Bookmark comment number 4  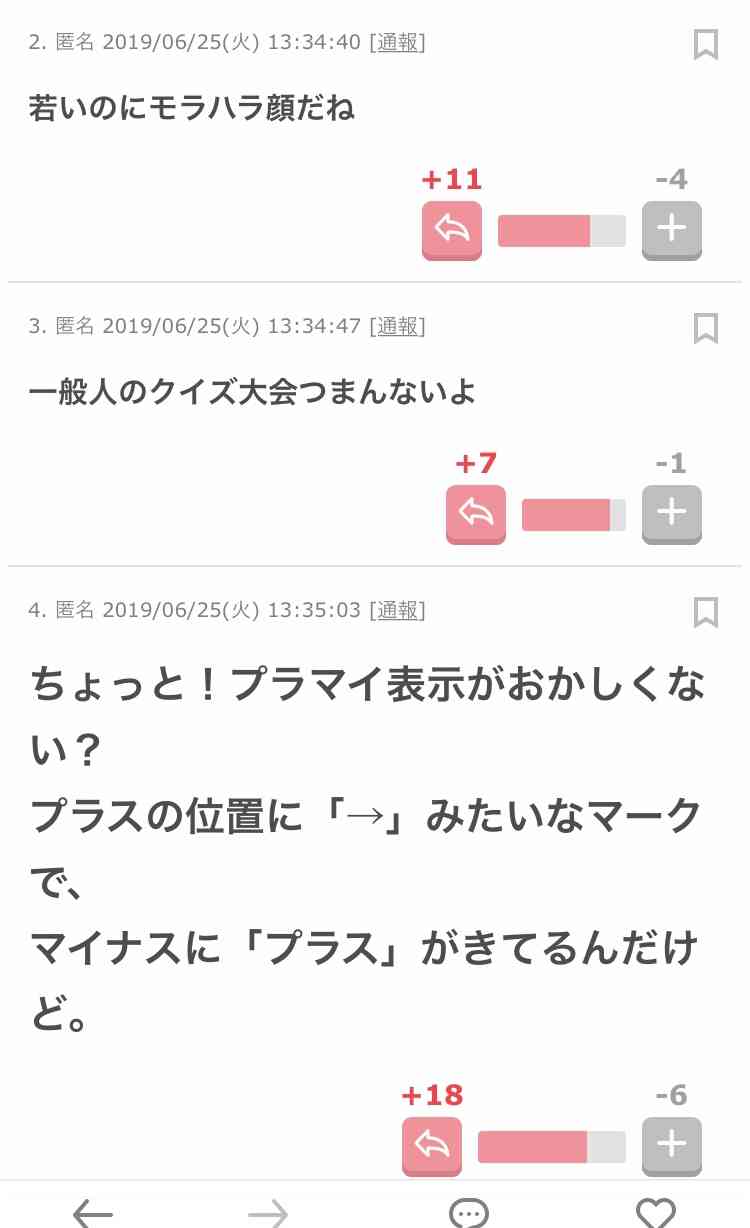tap(706, 612)
